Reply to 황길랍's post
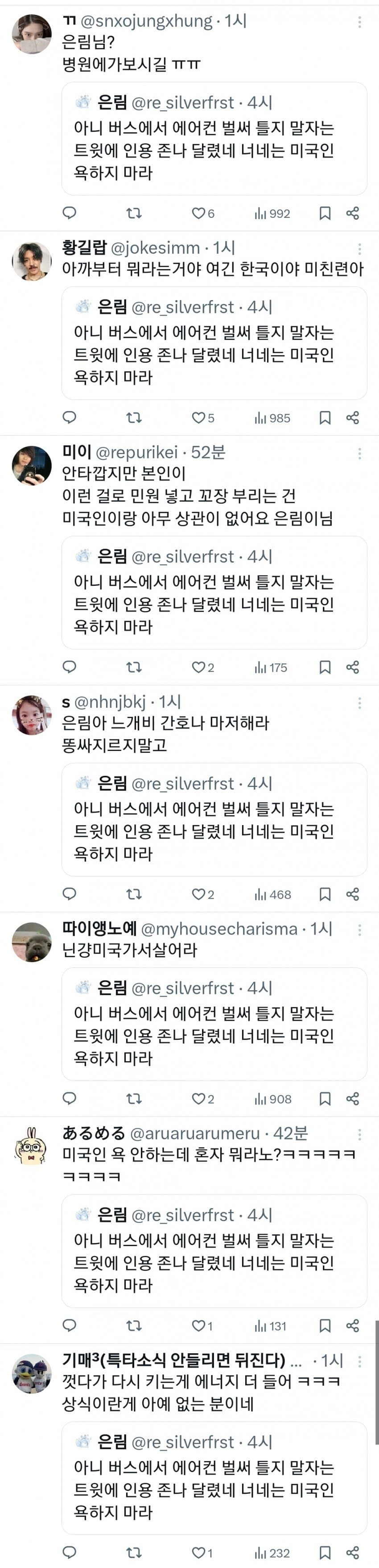The image size is (379, 1568). coord(70,417)
